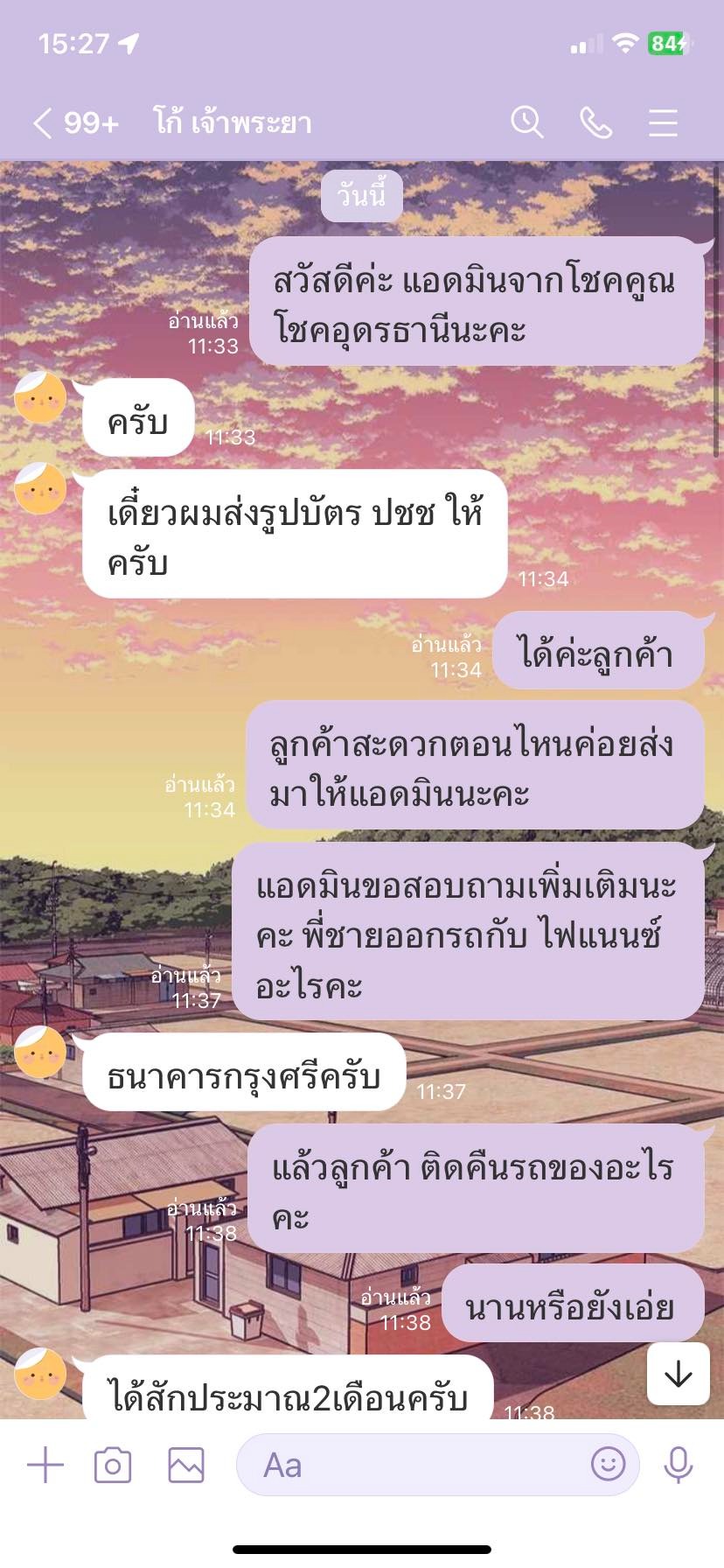Viewport: 724px width, 1568px height.
Task: Open the emoji and sticker picker
Action: pos(608,1464)
